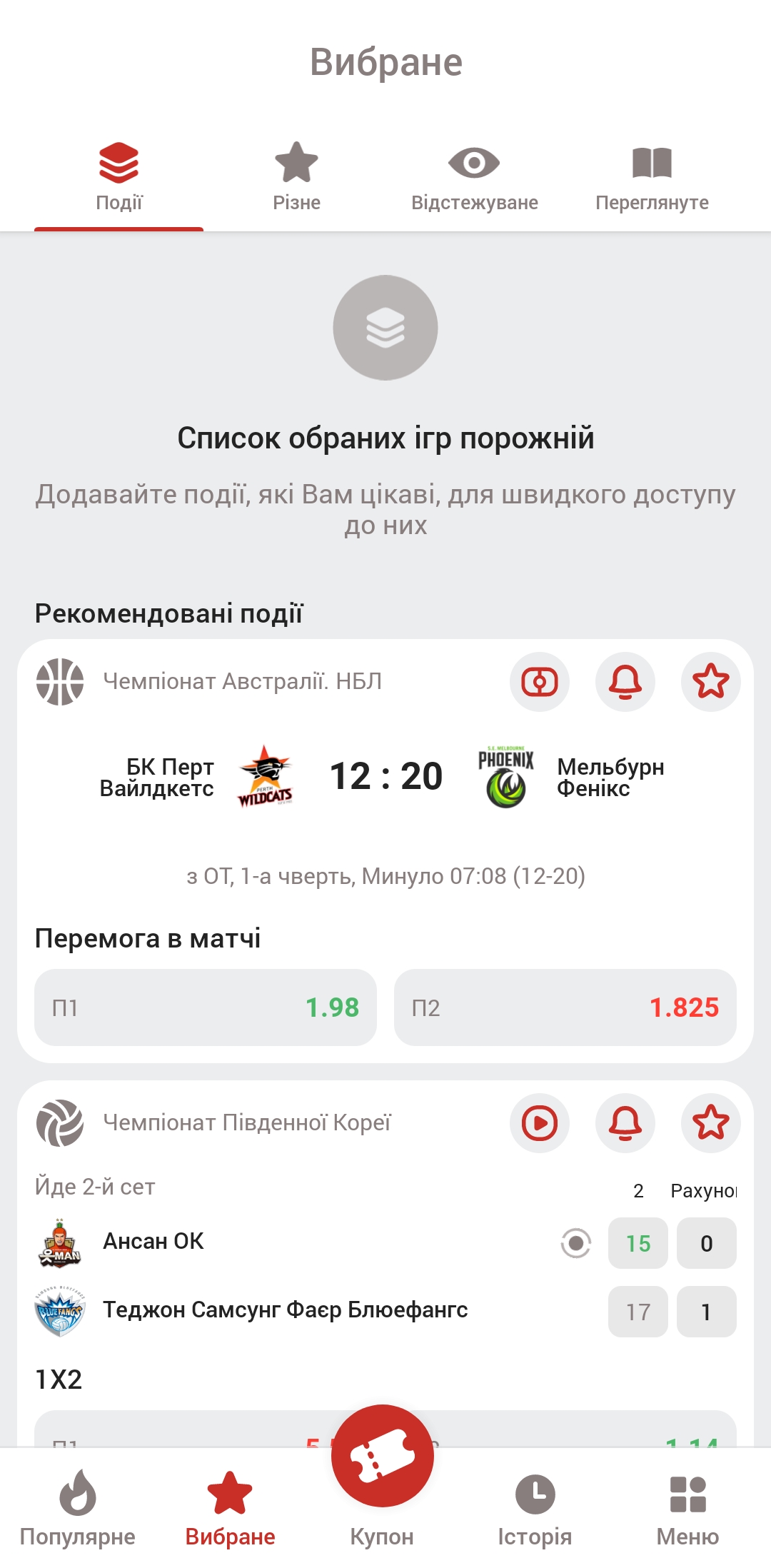Open the Переглянуте tab
Viewport: 771px width, 1568px height.
(x=652, y=179)
